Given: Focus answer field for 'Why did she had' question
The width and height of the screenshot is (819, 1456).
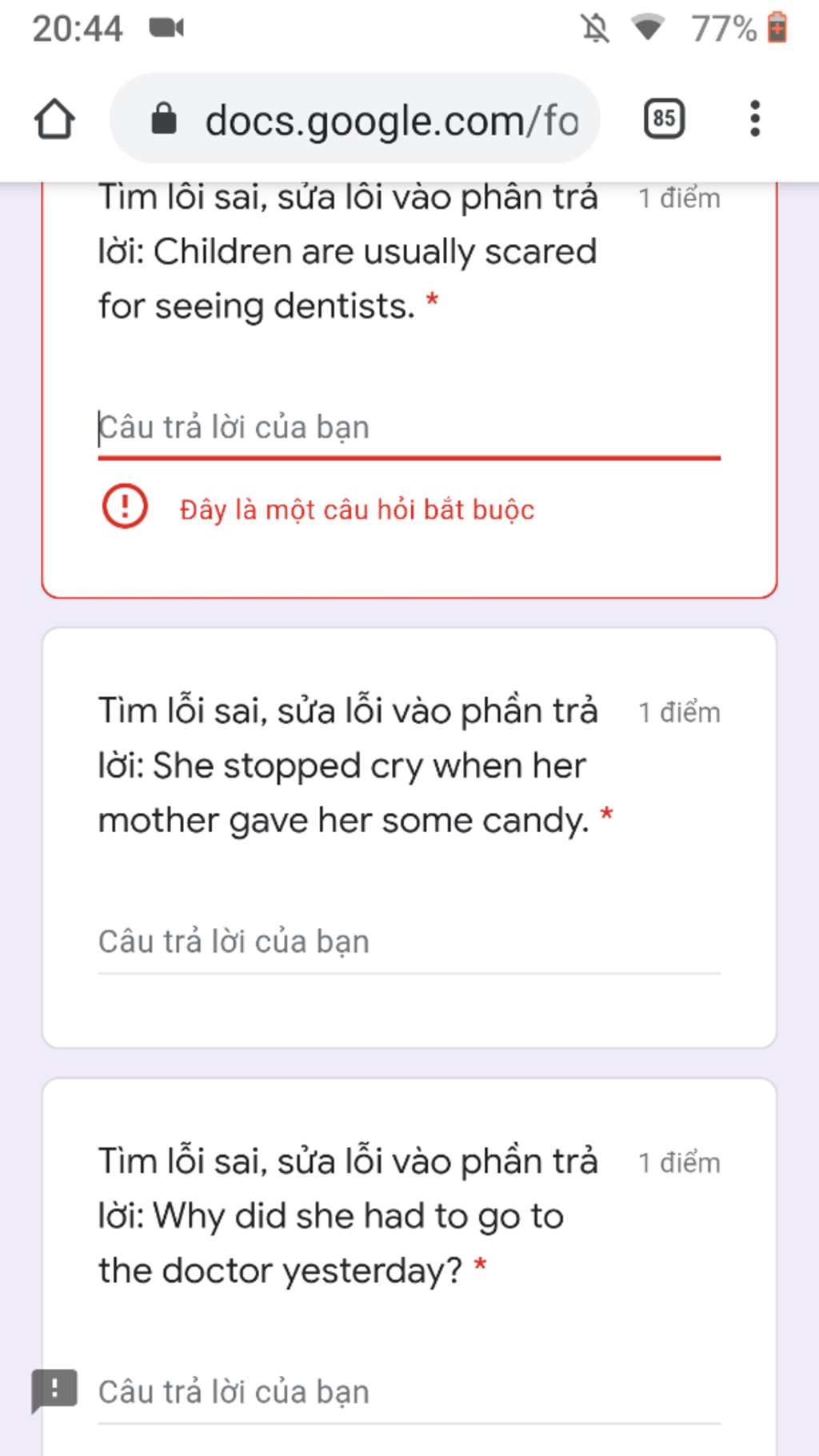Looking at the screenshot, I should coord(408,1393).
